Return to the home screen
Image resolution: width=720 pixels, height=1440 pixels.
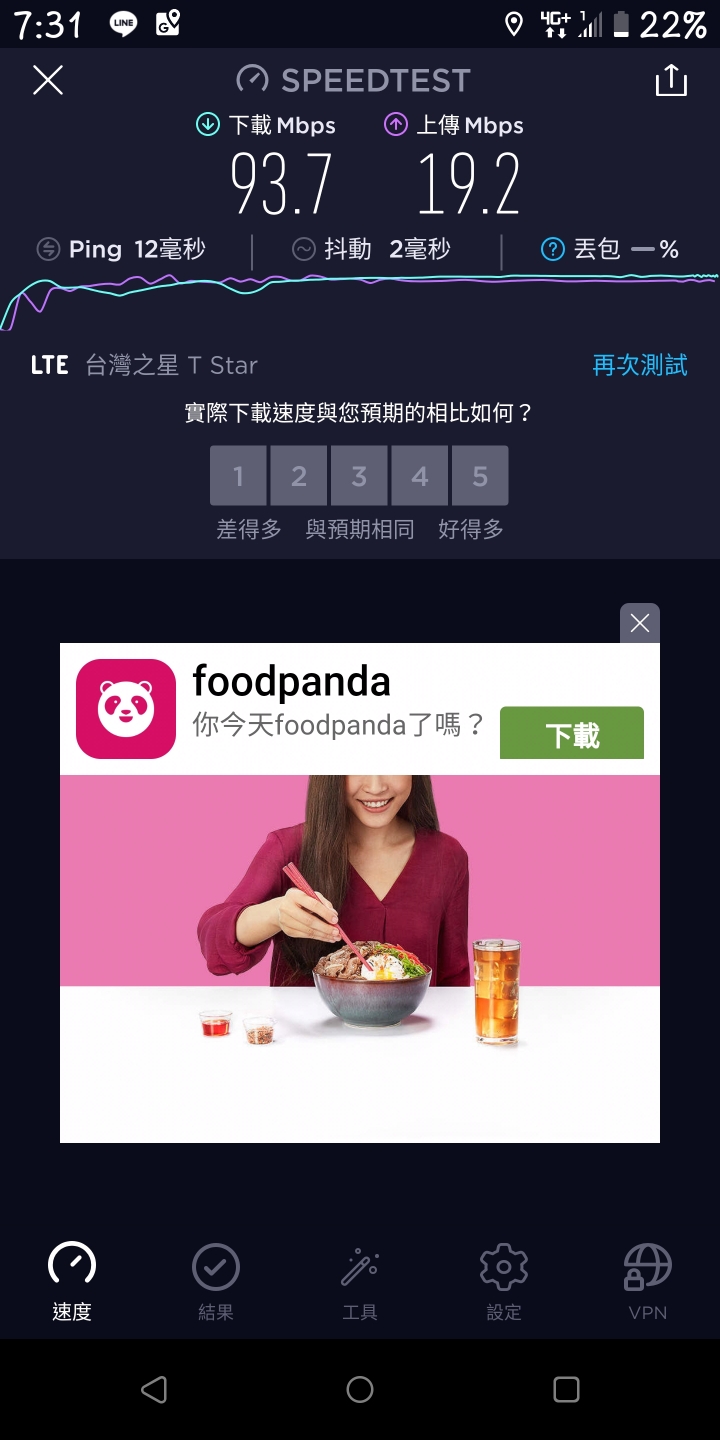360,1389
